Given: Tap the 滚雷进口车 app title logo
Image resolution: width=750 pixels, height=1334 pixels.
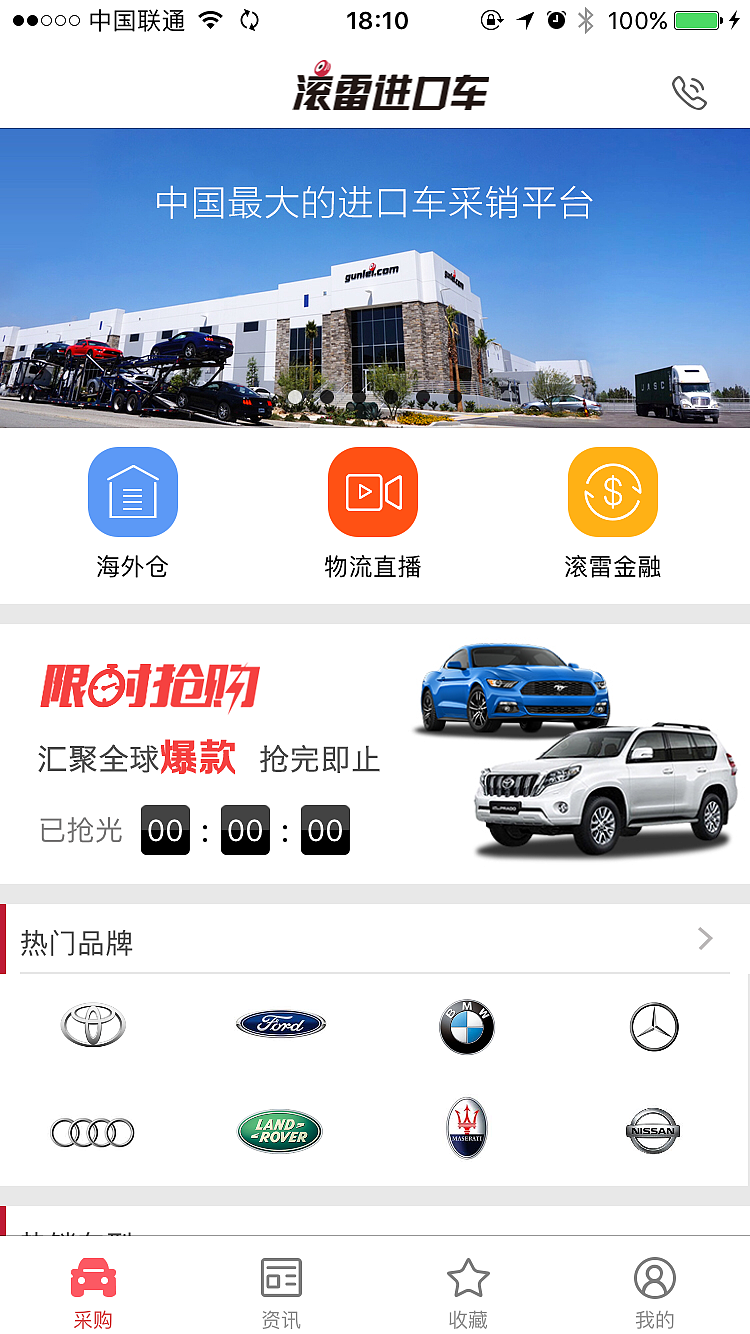Looking at the screenshot, I should coord(388,92).
